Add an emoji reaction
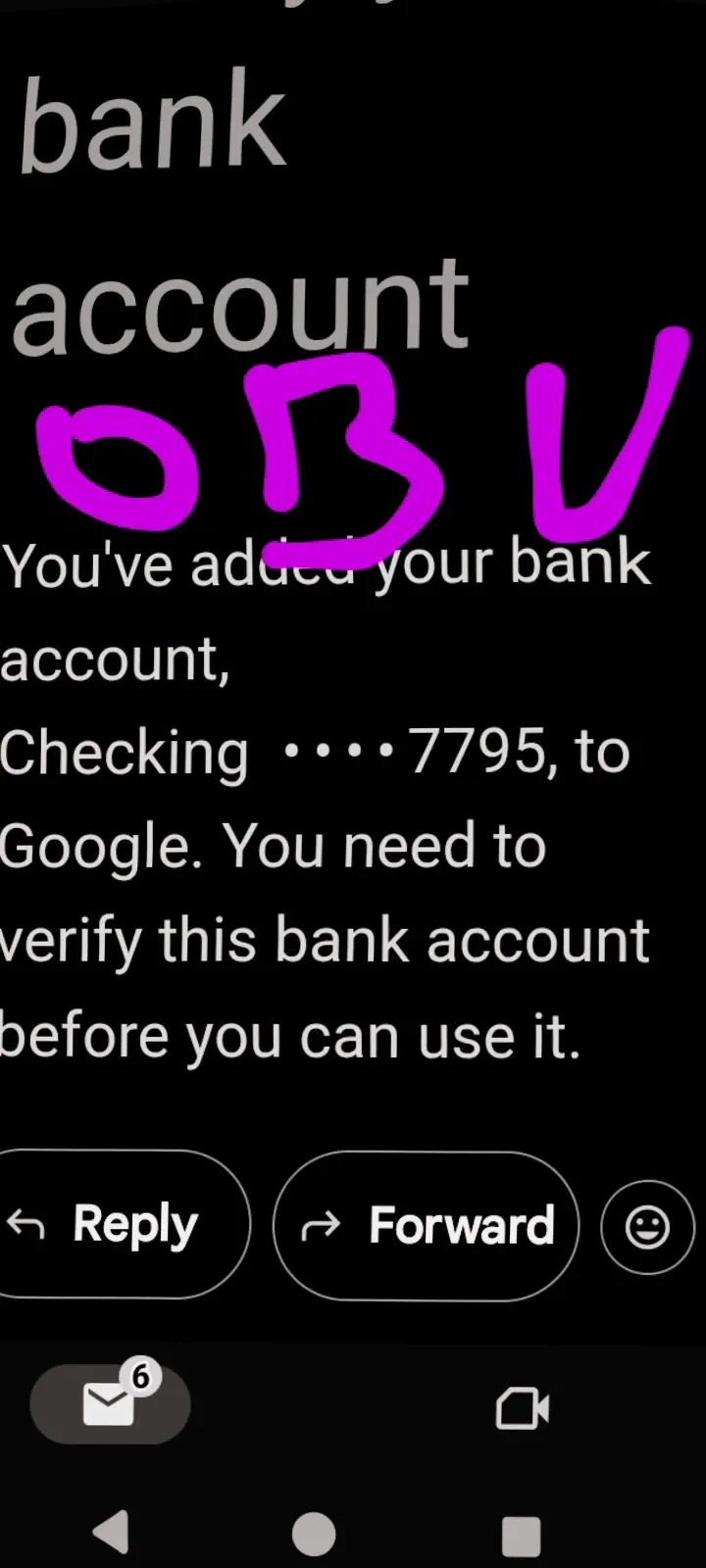The image size is (706, 1568). pos(647,1227)
